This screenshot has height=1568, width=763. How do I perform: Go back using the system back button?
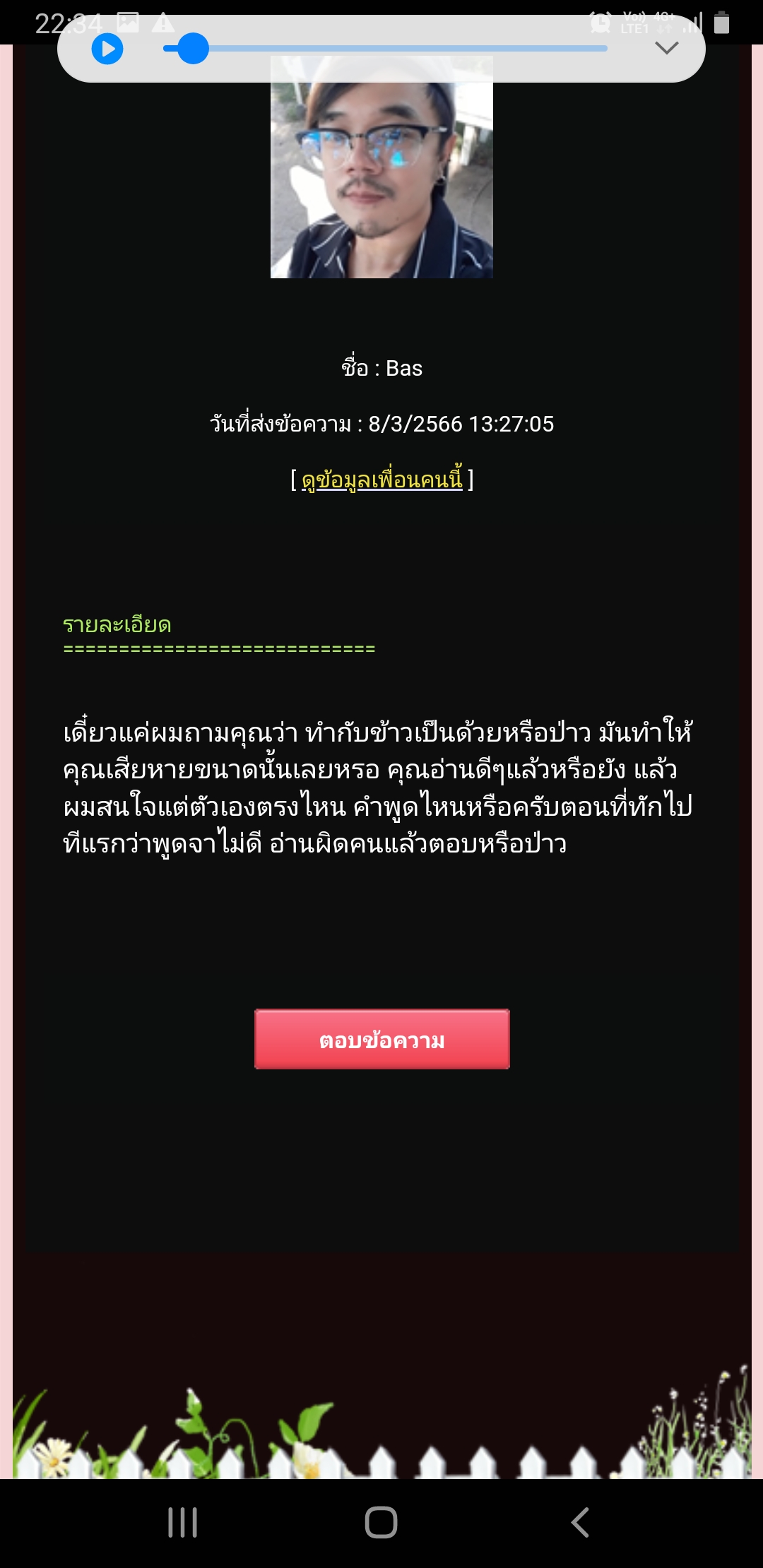click(580, 1522)
